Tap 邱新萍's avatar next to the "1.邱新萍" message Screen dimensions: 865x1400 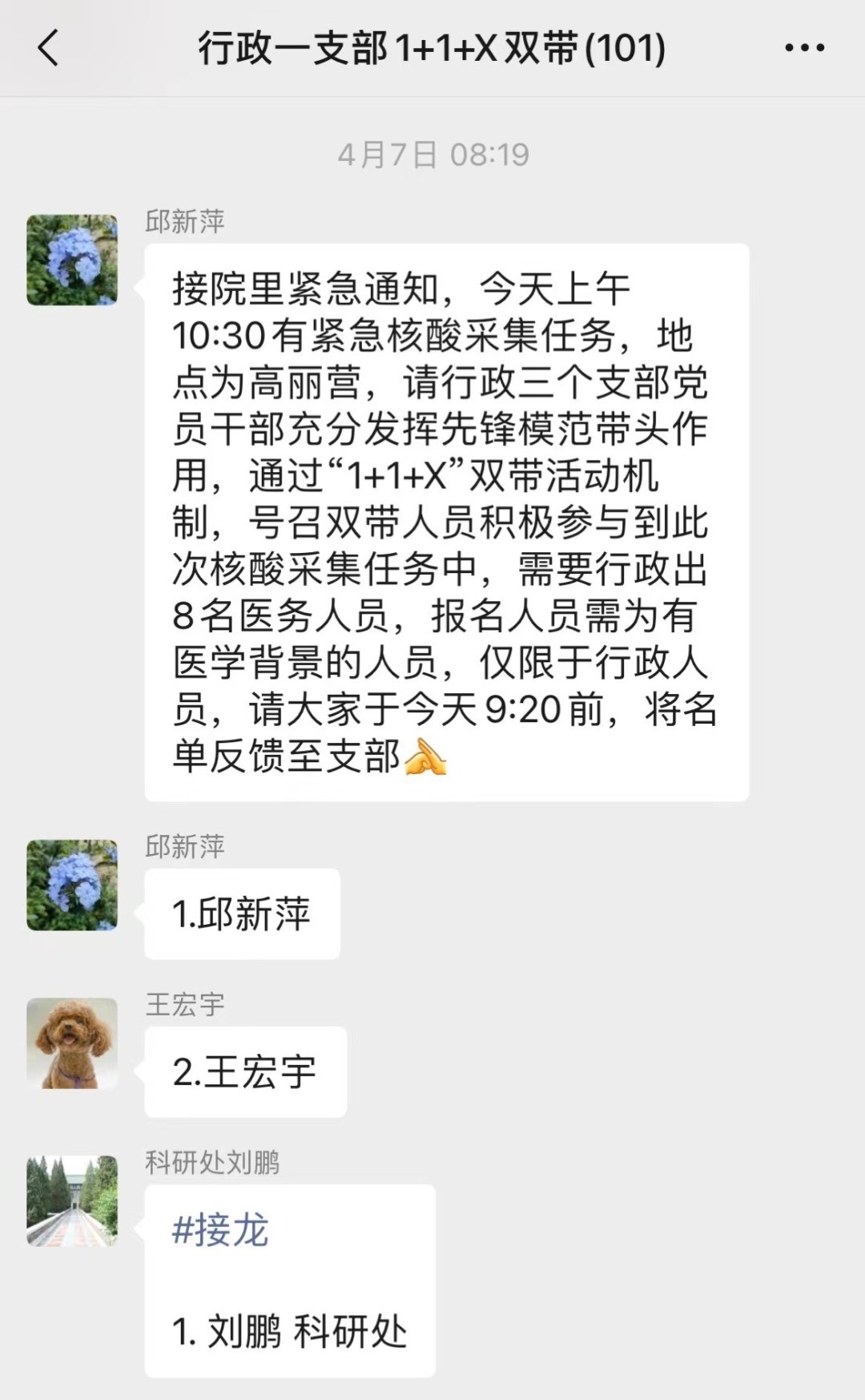pos(72,885)
